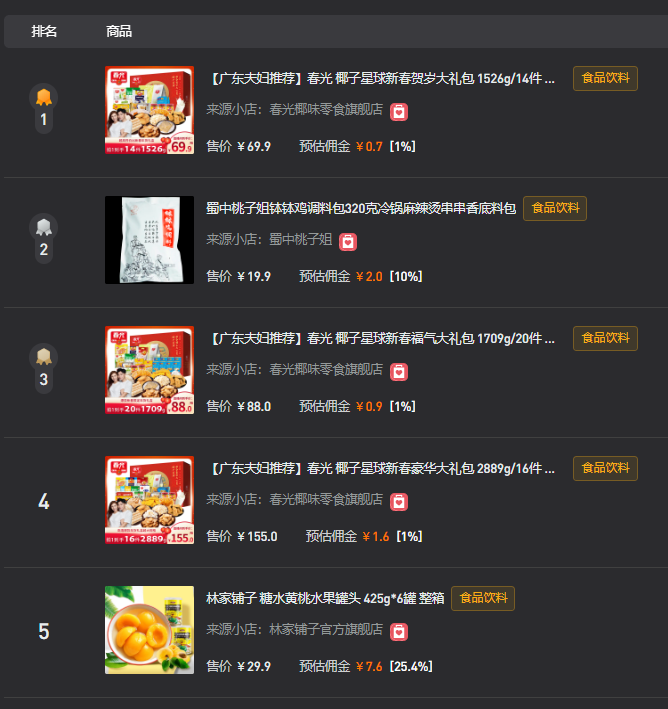View the 钵钵鸡调料包 product image
This screenshot has width=668, height=709.
pyautogui.click(x=149, y=240)
